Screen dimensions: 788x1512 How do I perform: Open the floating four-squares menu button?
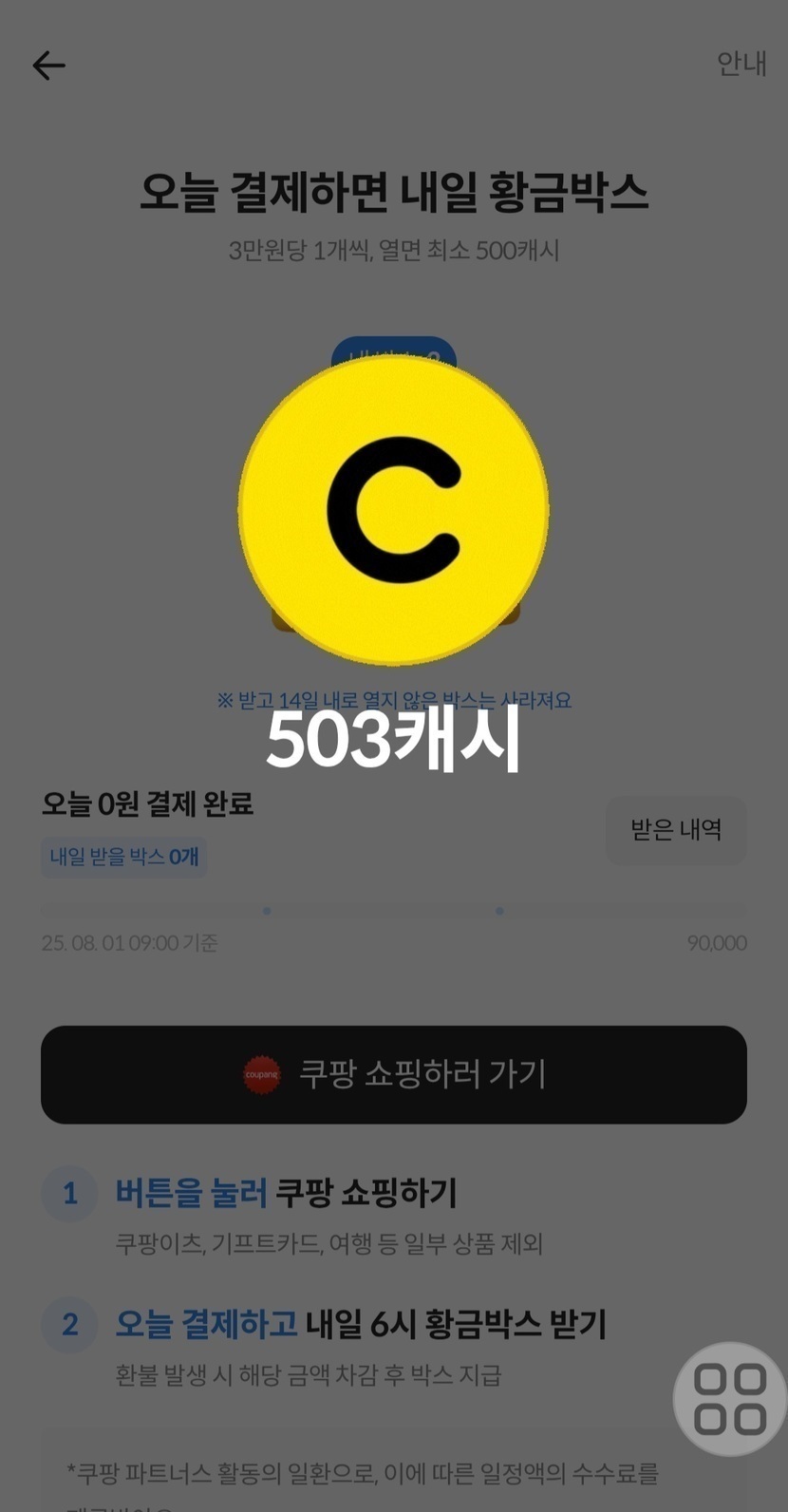coord(729,1398)
